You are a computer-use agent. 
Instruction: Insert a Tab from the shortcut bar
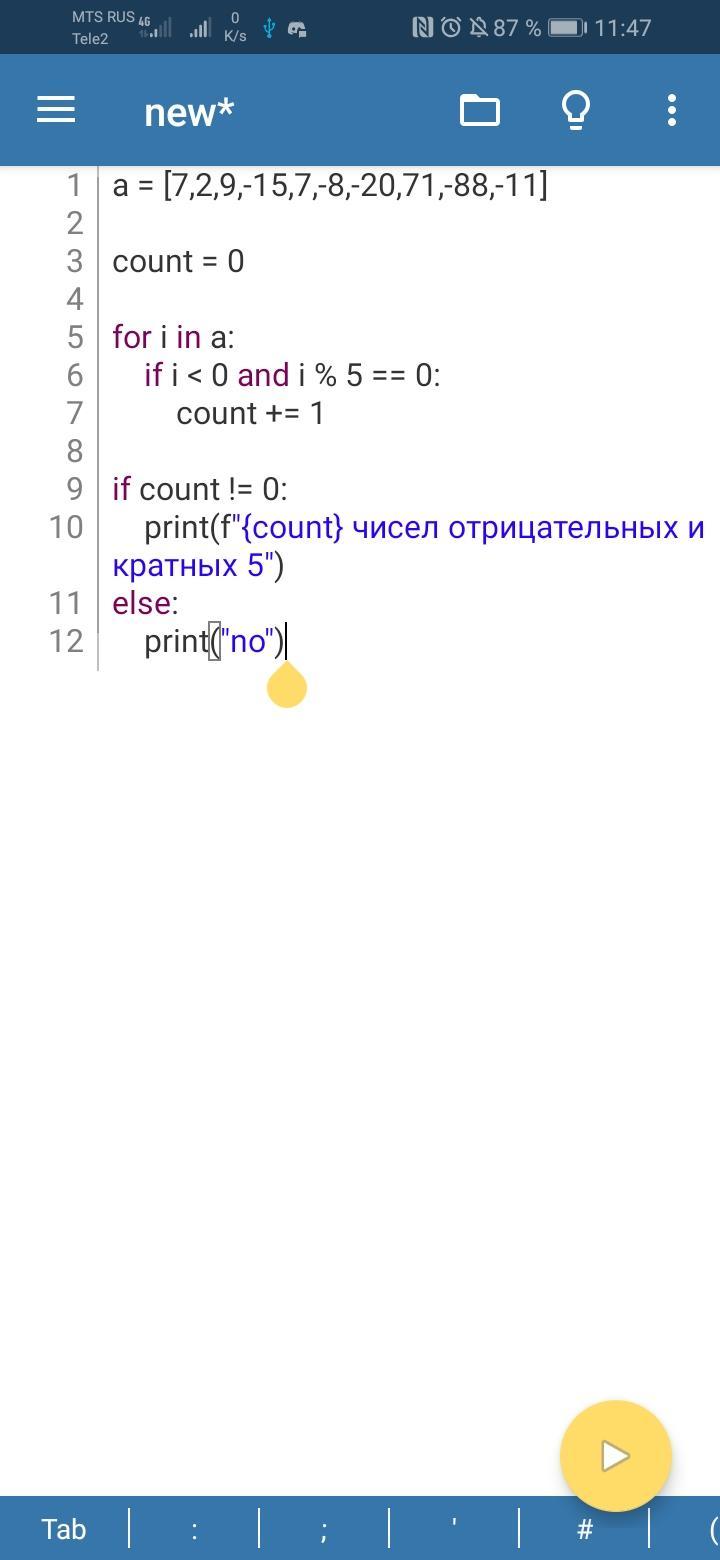click(64, 1529)
